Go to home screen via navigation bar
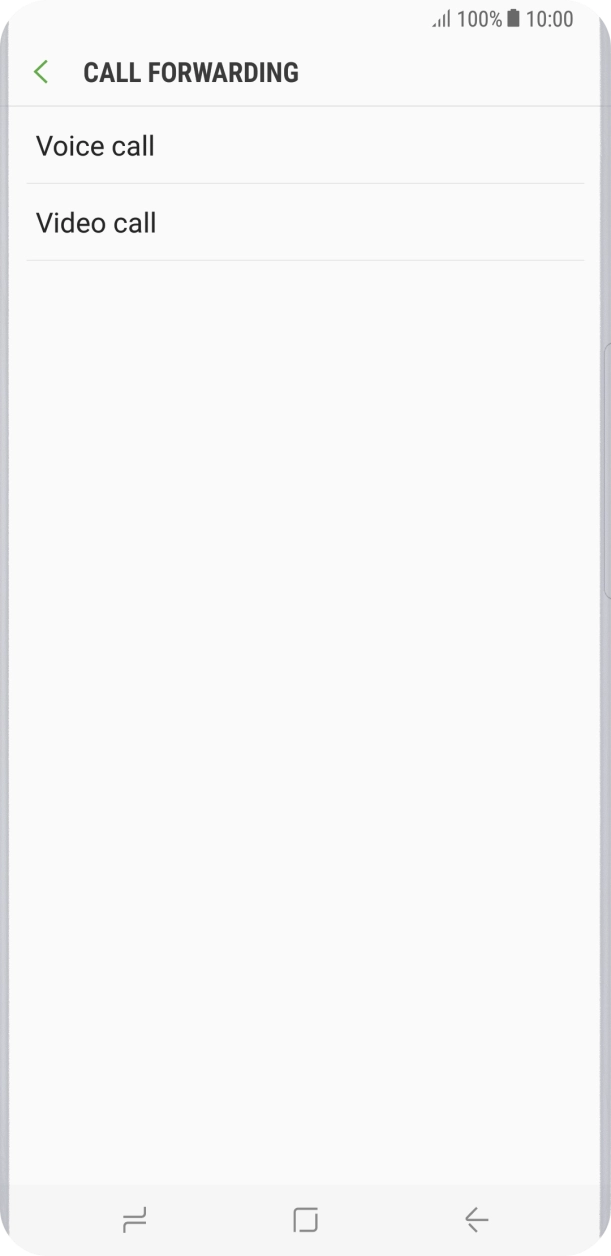 pos(305,1219)
